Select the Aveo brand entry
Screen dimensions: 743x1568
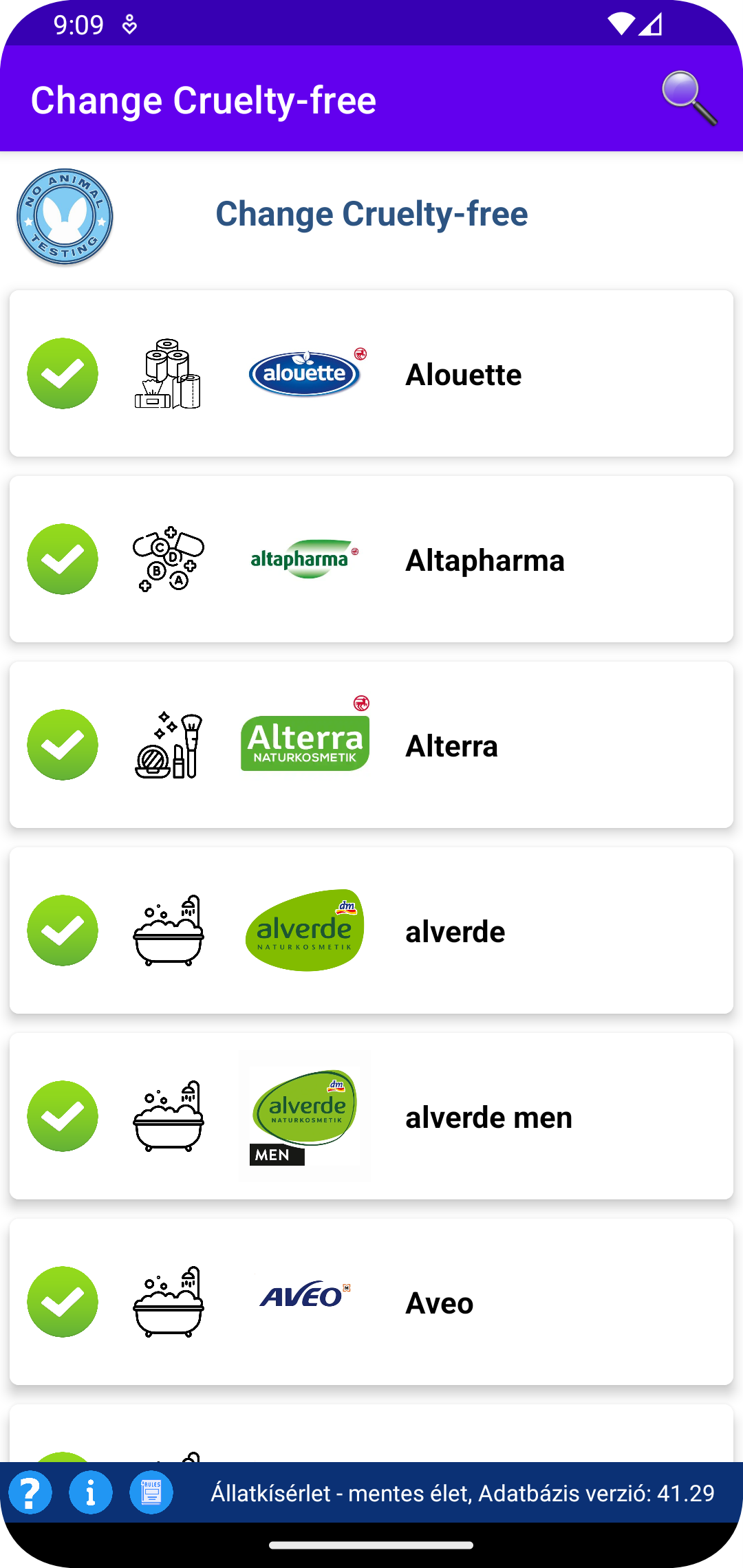point(371,1302)
